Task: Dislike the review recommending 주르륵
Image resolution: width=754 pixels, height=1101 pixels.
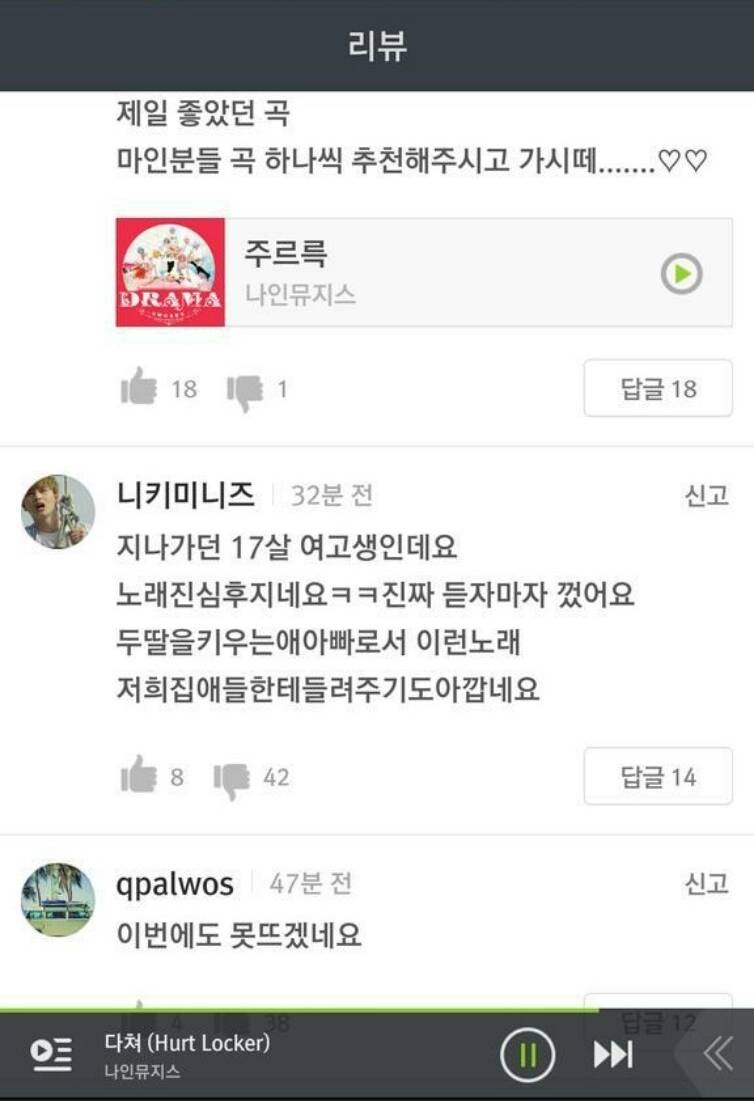Action: (x=244, y=390)
